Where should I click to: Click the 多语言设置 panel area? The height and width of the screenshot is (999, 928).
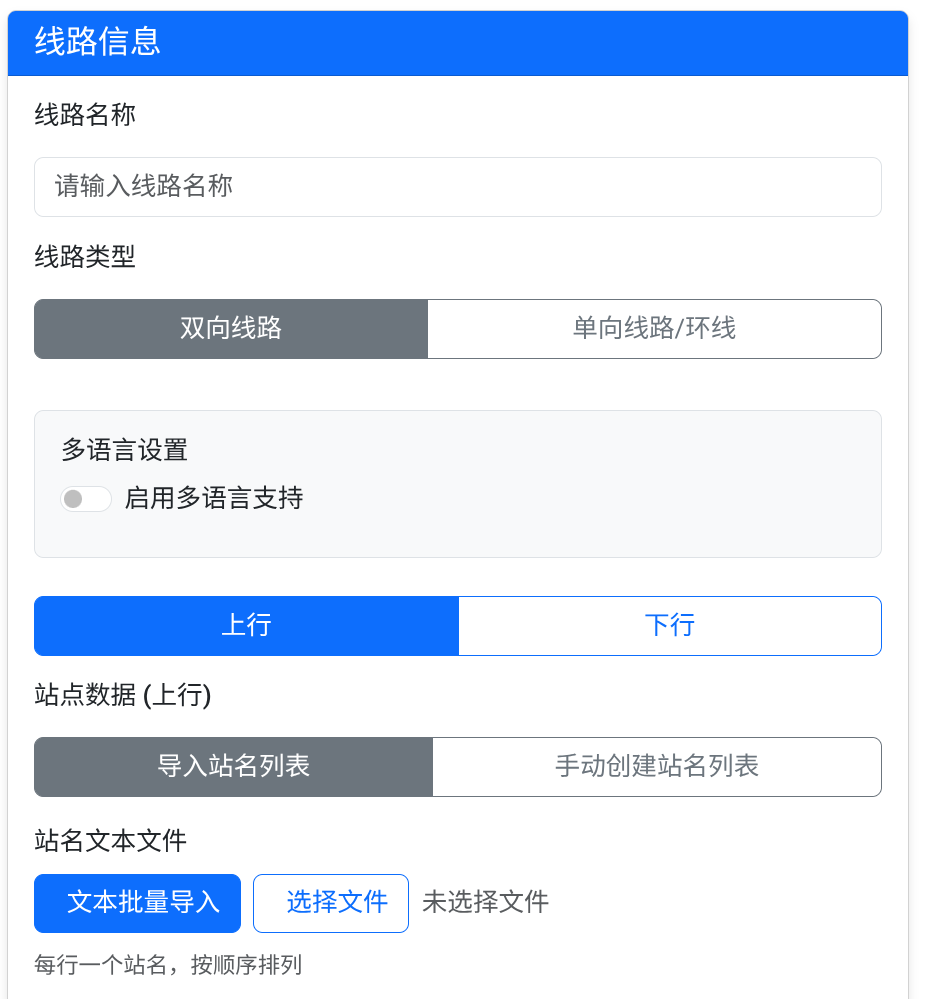457,483
